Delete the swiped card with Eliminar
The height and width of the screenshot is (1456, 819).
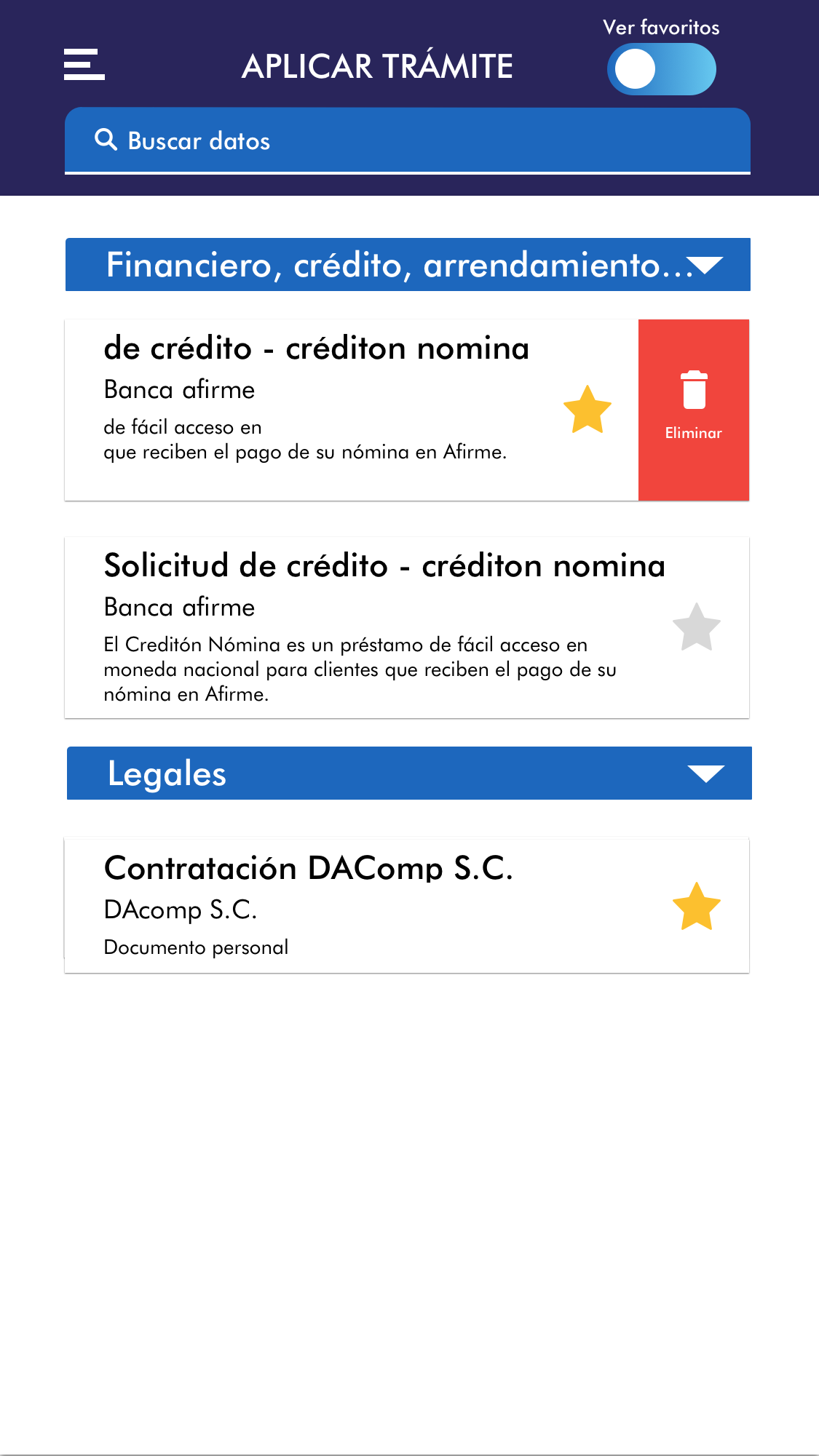pyautogui.click(x=693, y=410)
